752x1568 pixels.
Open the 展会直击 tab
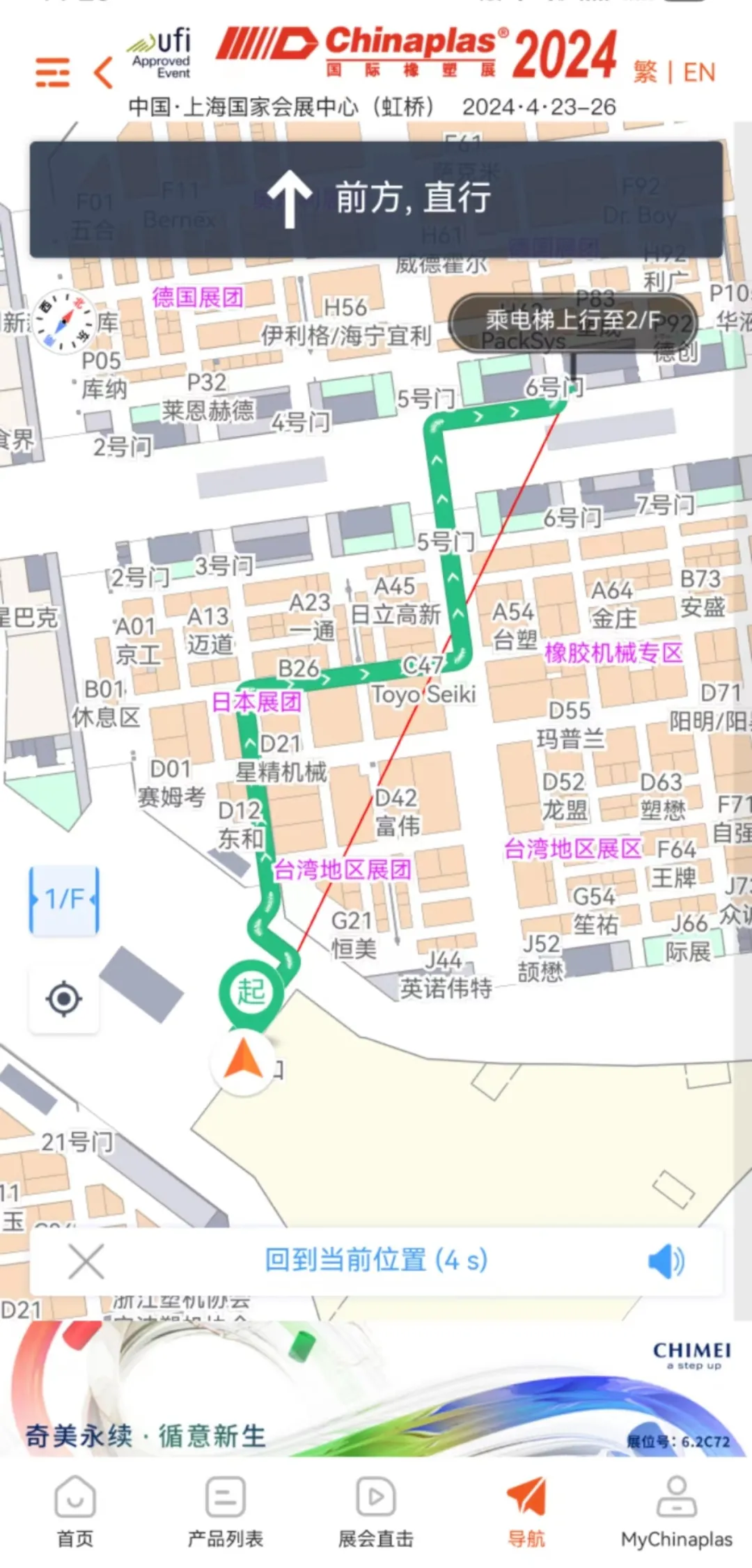point(376,1510)
